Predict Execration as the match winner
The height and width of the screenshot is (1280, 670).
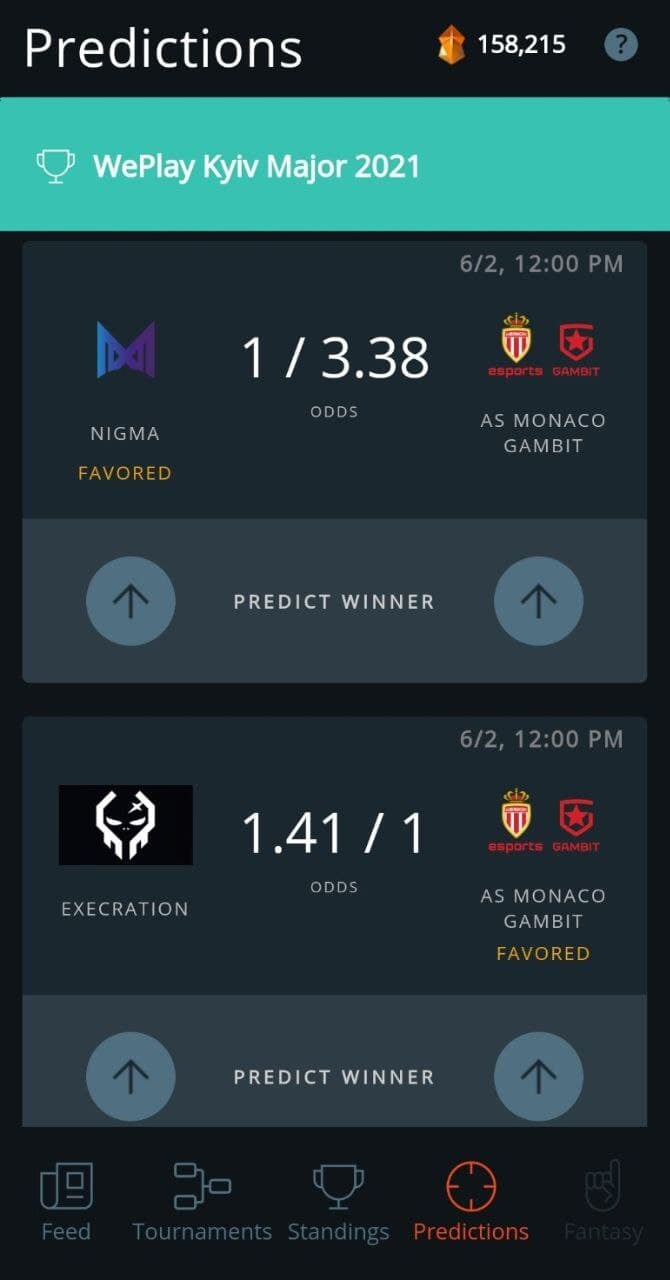(x=131, y=1076)
